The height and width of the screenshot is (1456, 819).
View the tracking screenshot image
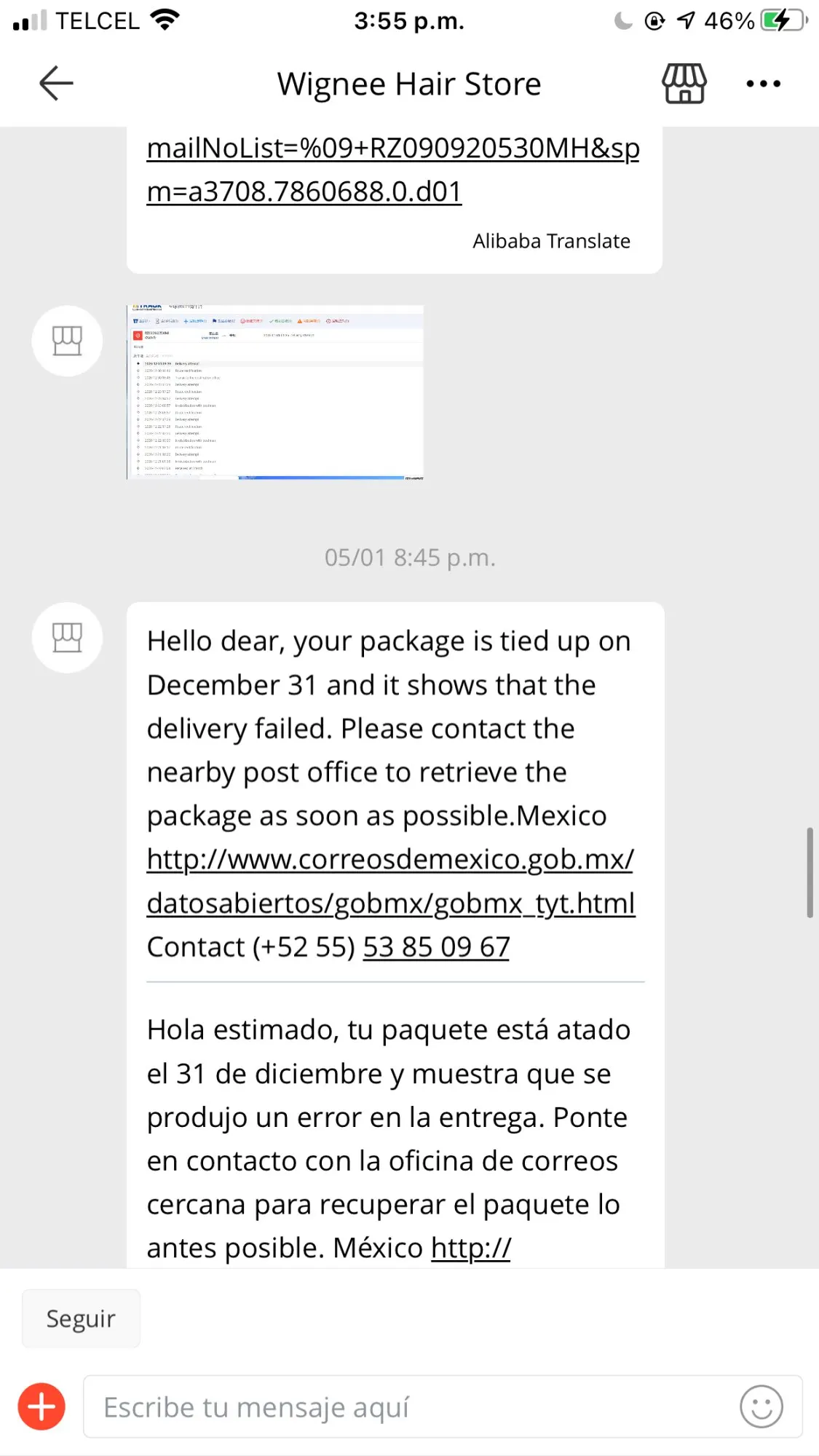275,392
